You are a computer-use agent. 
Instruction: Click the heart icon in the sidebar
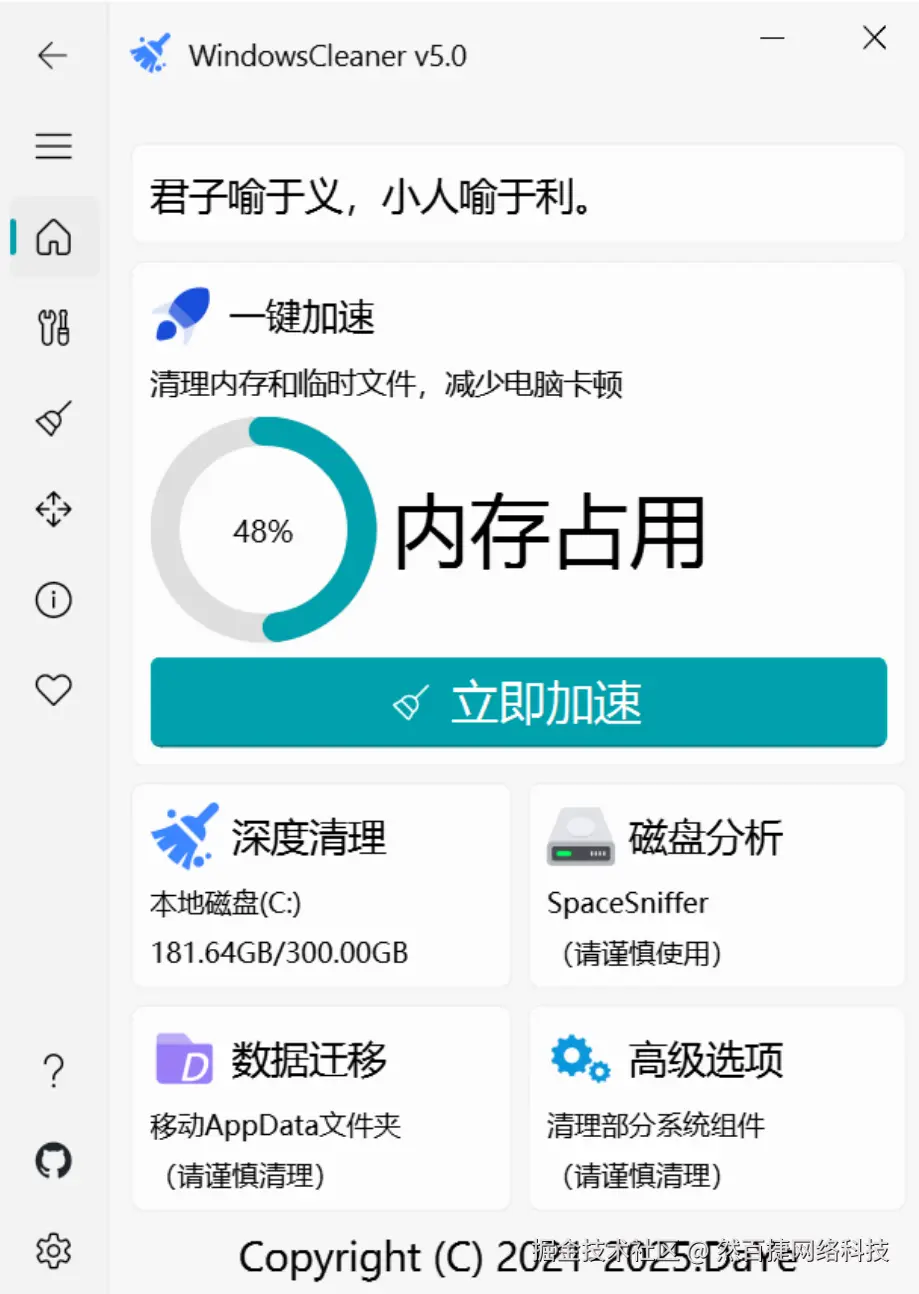point(53,688)
